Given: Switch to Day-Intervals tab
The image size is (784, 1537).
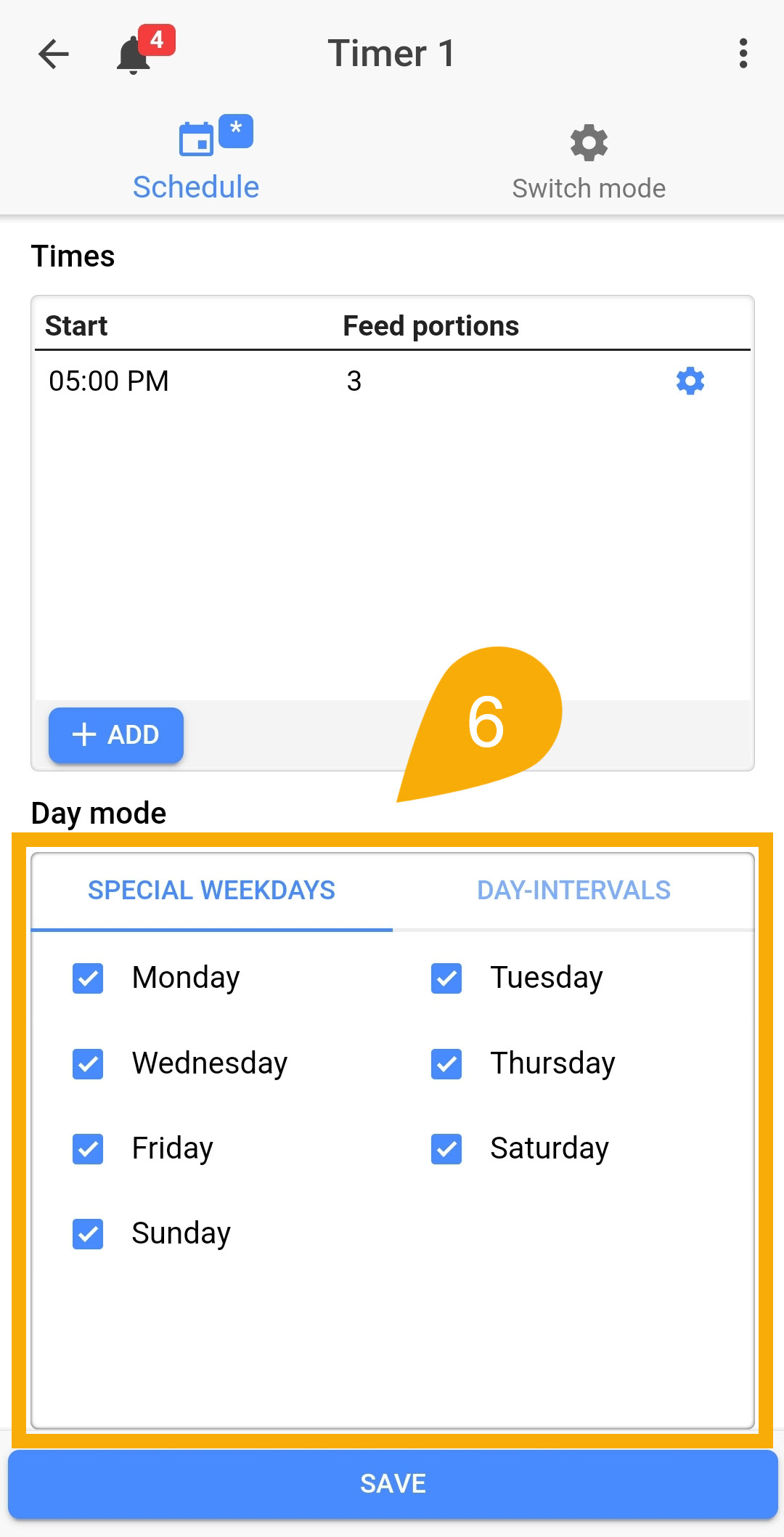Looking at the screenshot, I should click(x=573, y=891).
